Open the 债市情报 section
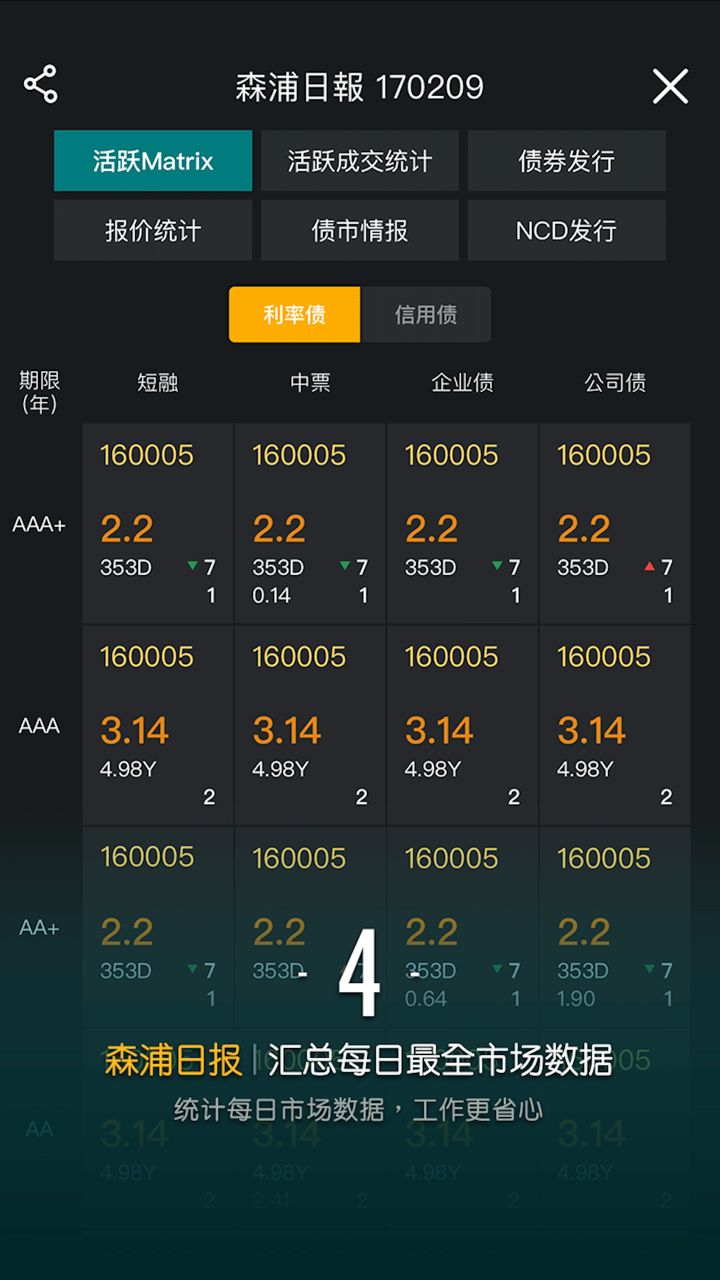 [x=359, y=230]
